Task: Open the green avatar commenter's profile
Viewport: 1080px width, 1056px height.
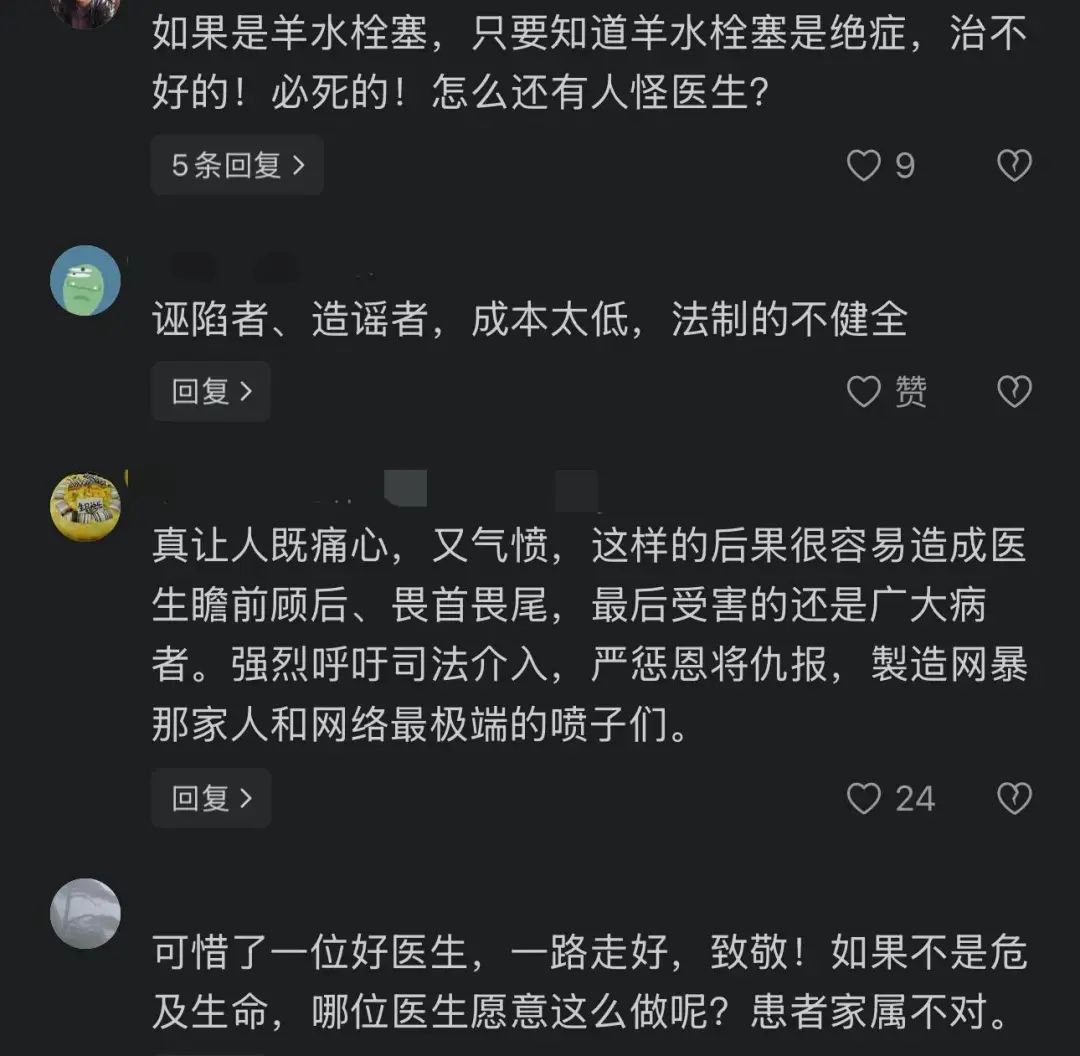Action: coord(86,281)
